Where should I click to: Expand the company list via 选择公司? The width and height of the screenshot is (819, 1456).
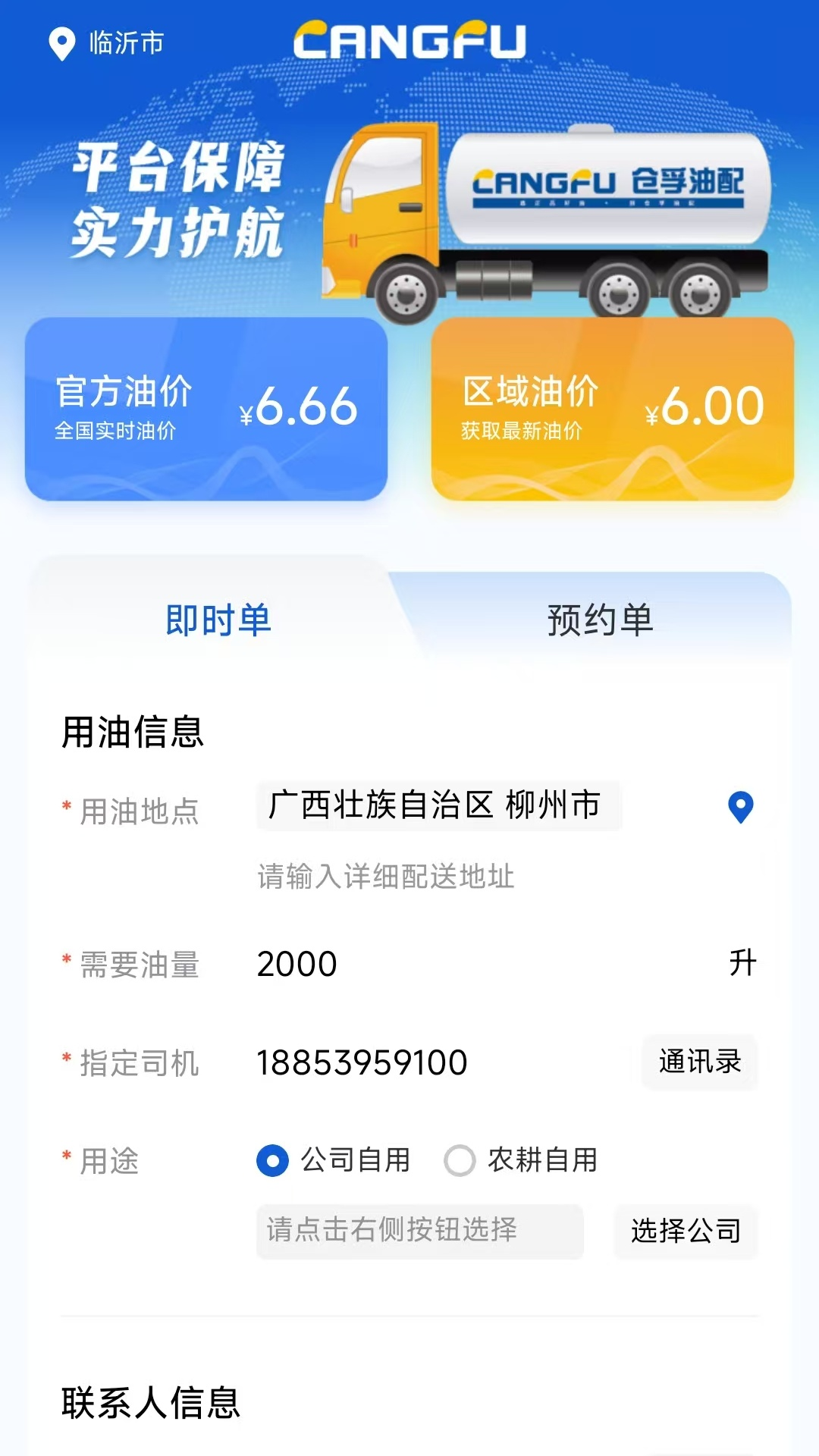pos(685,1232)
